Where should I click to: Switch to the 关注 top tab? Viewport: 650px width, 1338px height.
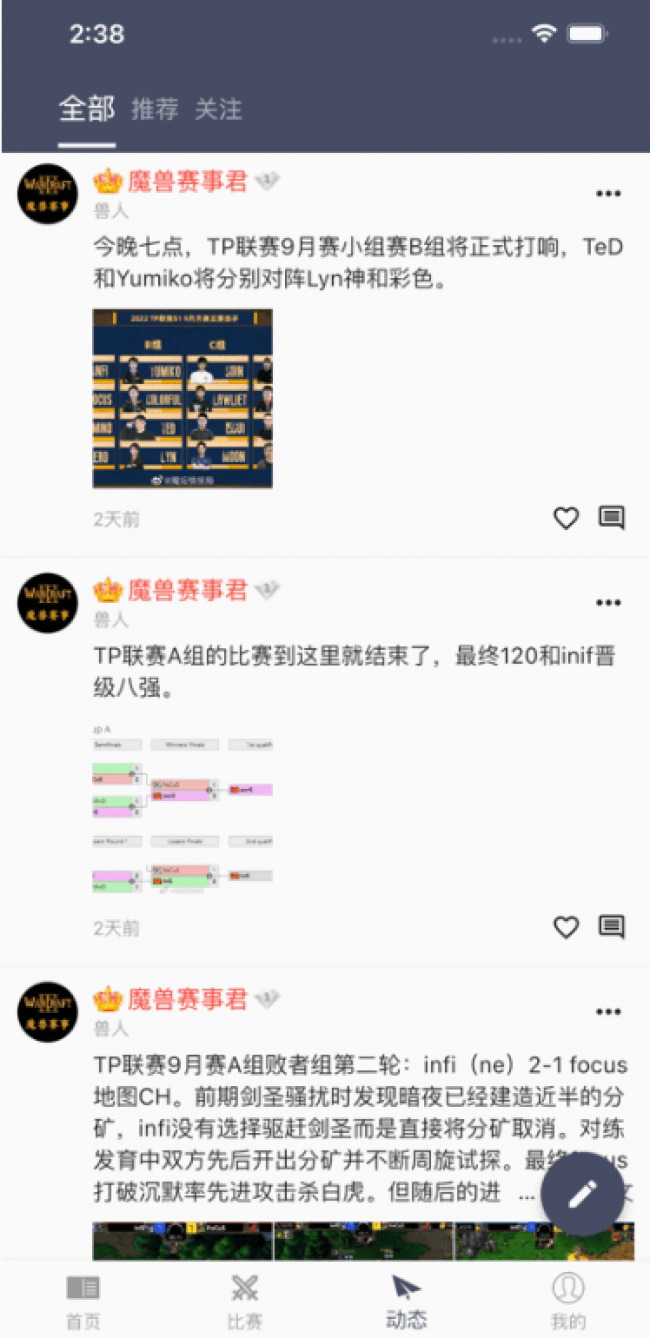pyautogui.click(x=218, y=109)
